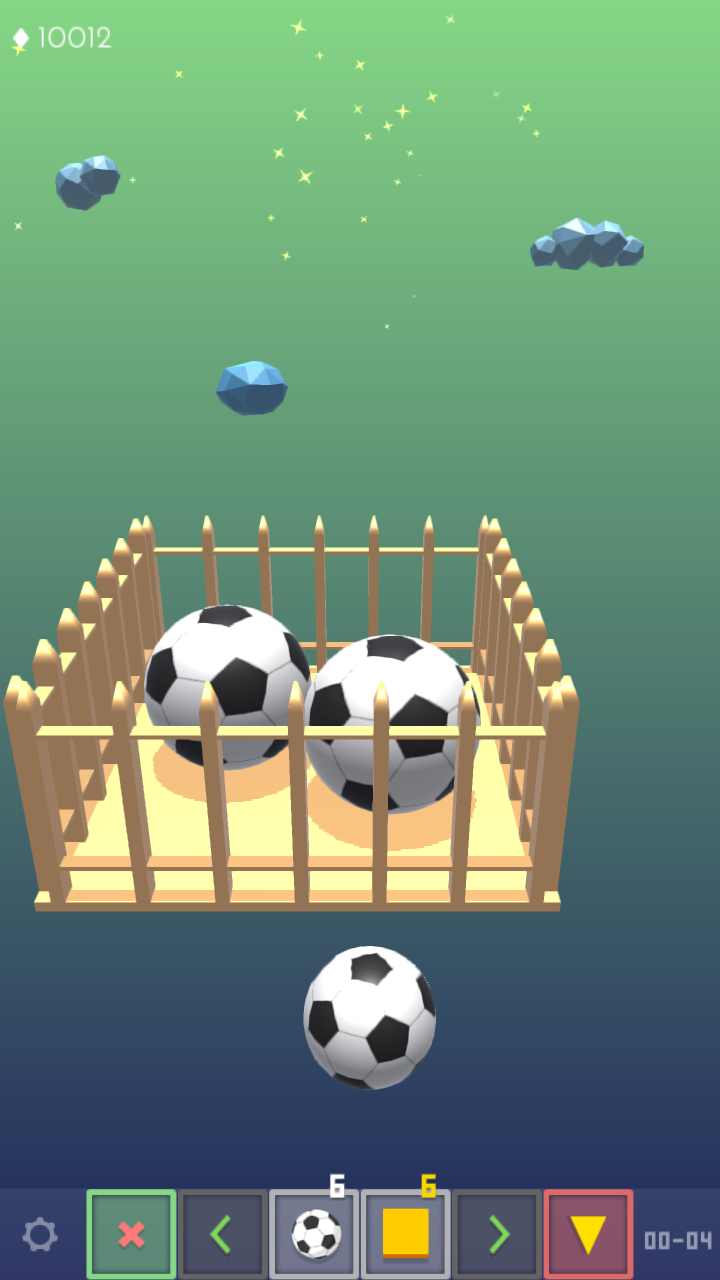Select the yellow square block item
720x1280 pixels.
click(405, 1235)
